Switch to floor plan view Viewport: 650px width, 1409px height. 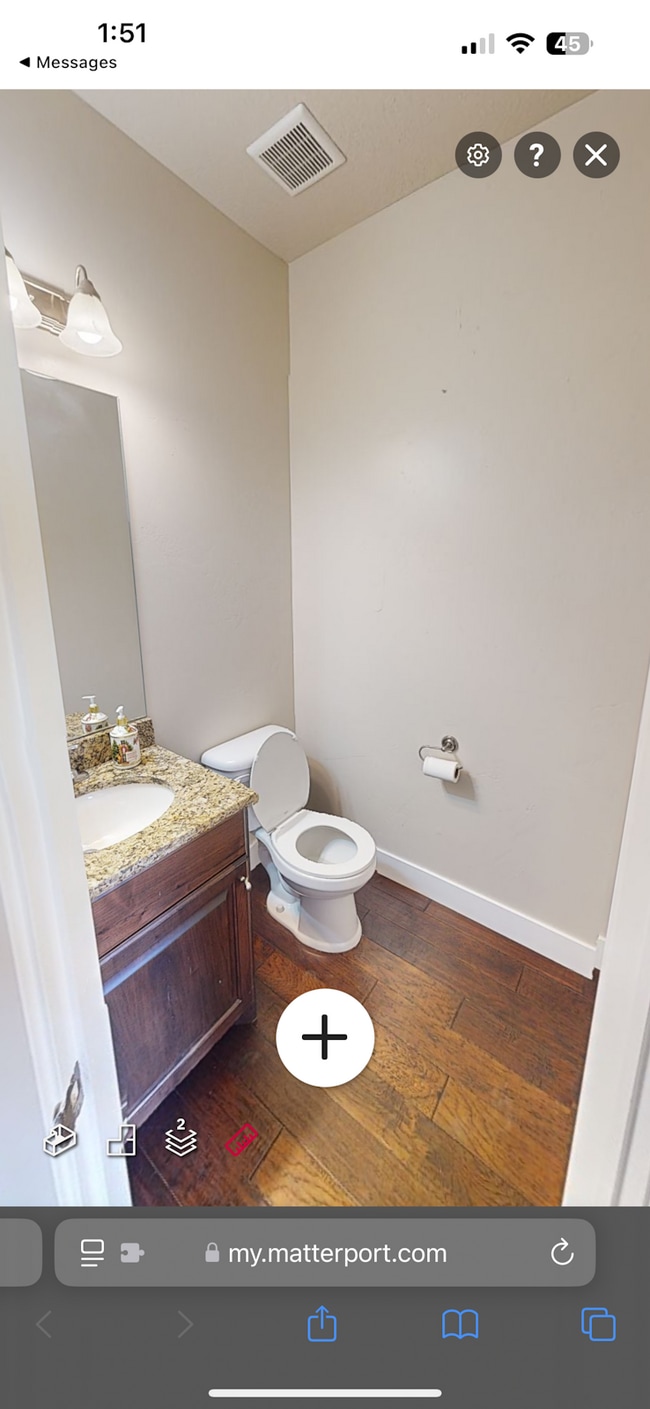pyautogui.click(x=121, y=1140)
